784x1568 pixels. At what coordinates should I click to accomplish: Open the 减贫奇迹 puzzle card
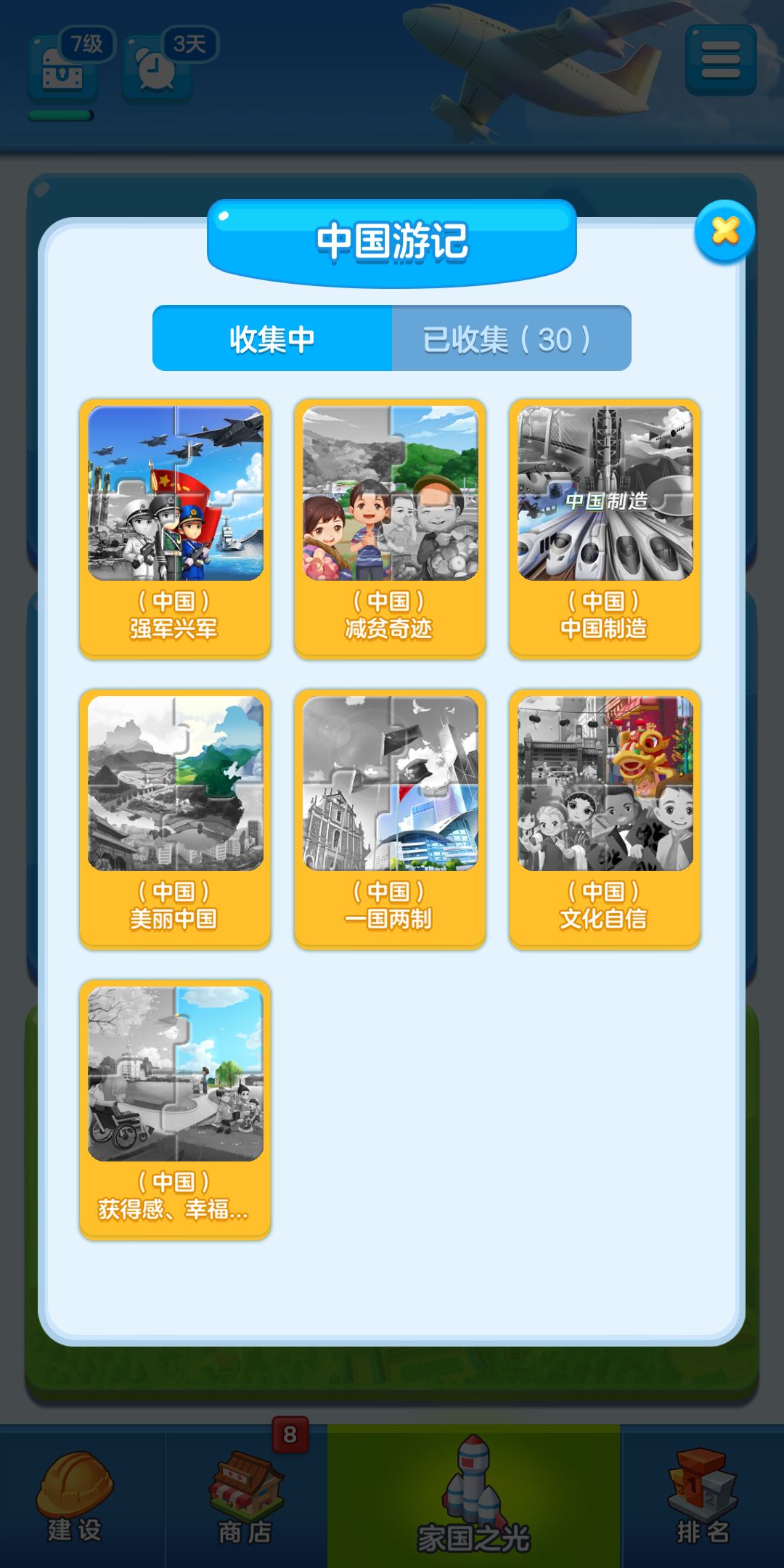(x=390, y=528)
